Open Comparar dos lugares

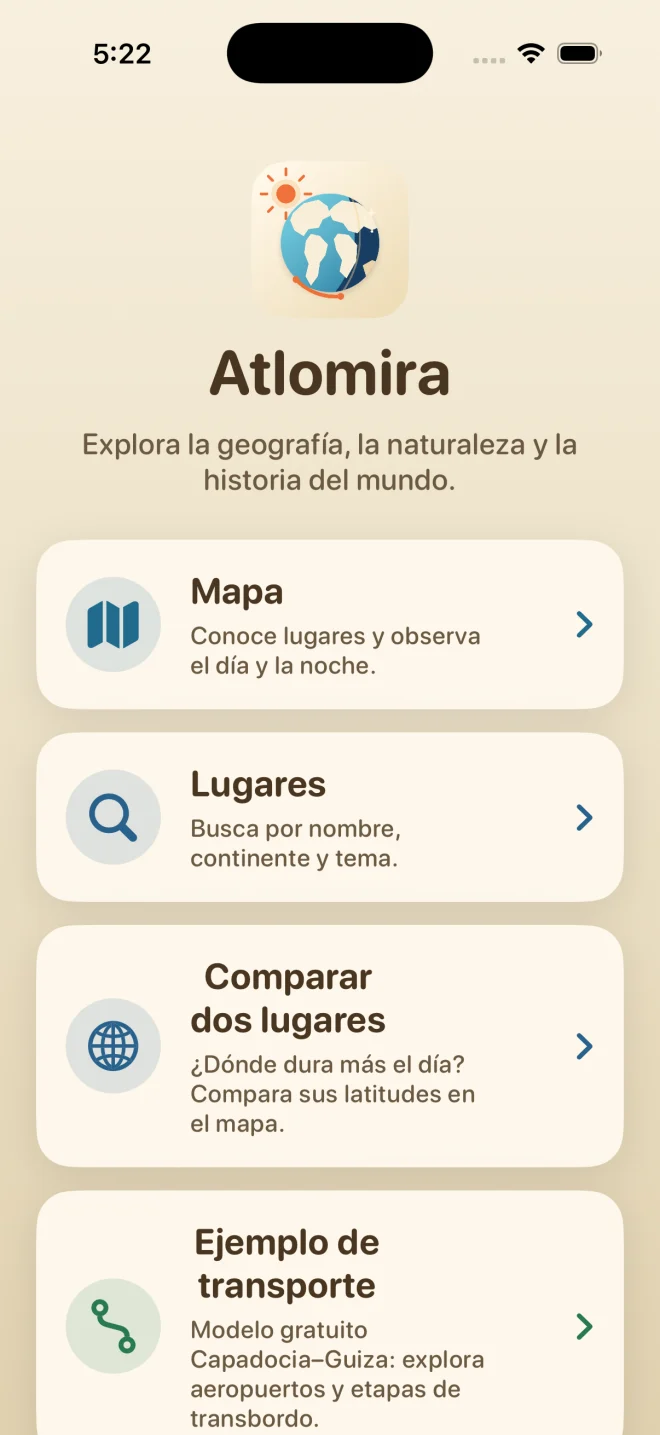(x=330, y=1046)
